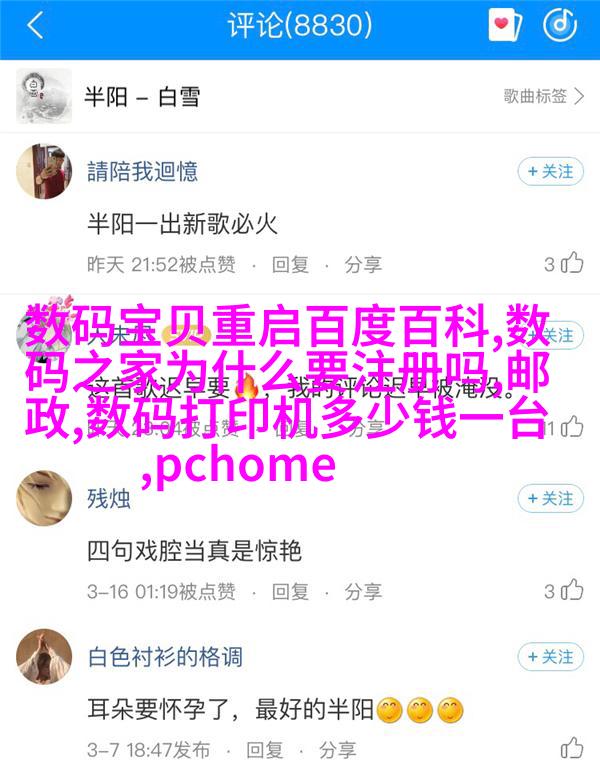This screenshot has height=779, width=600.
Task: Like 残烛's comment 四句戏腔当真是惊艳
Action: (x=564, y=590)
